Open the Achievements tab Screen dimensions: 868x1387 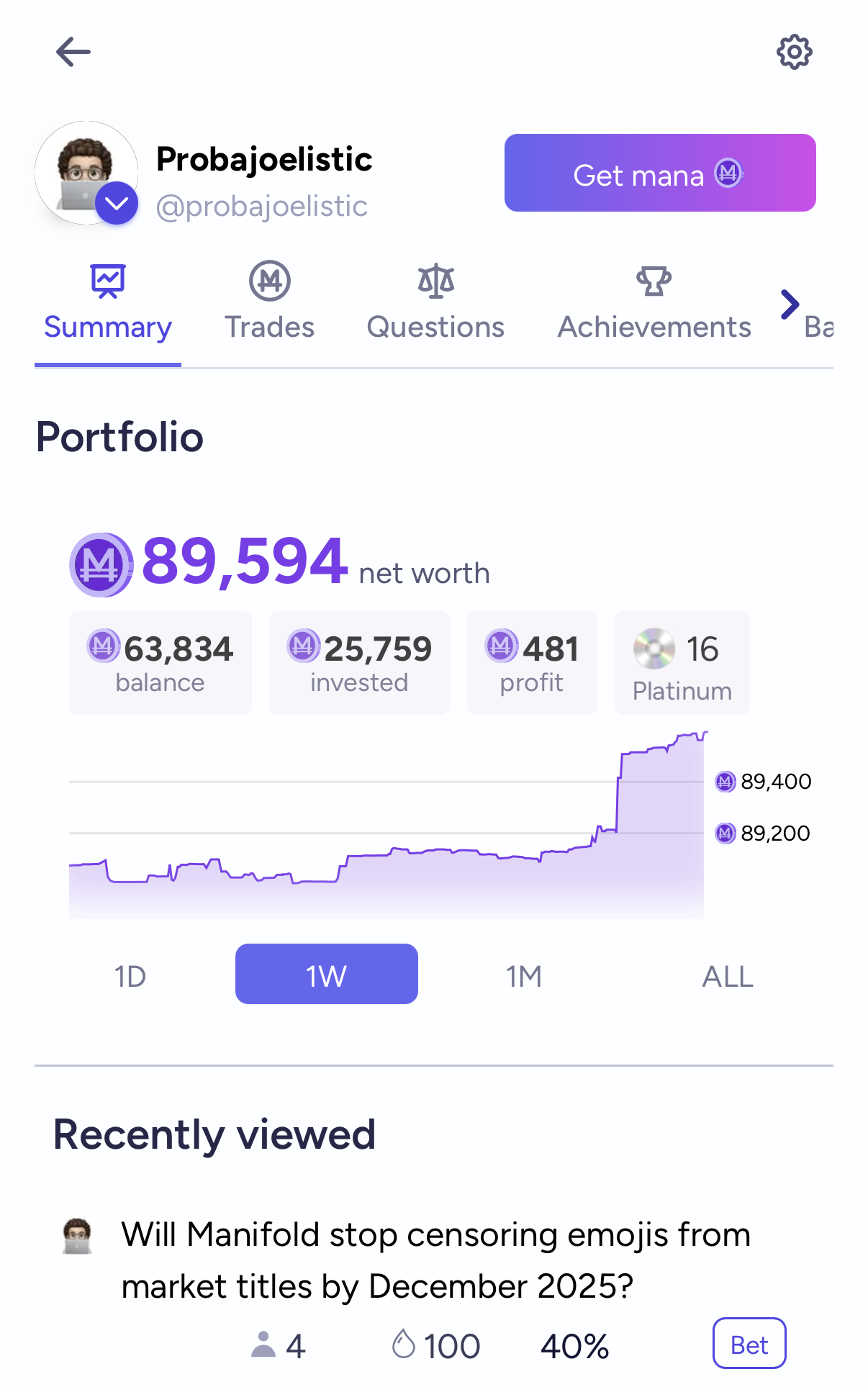654,302
